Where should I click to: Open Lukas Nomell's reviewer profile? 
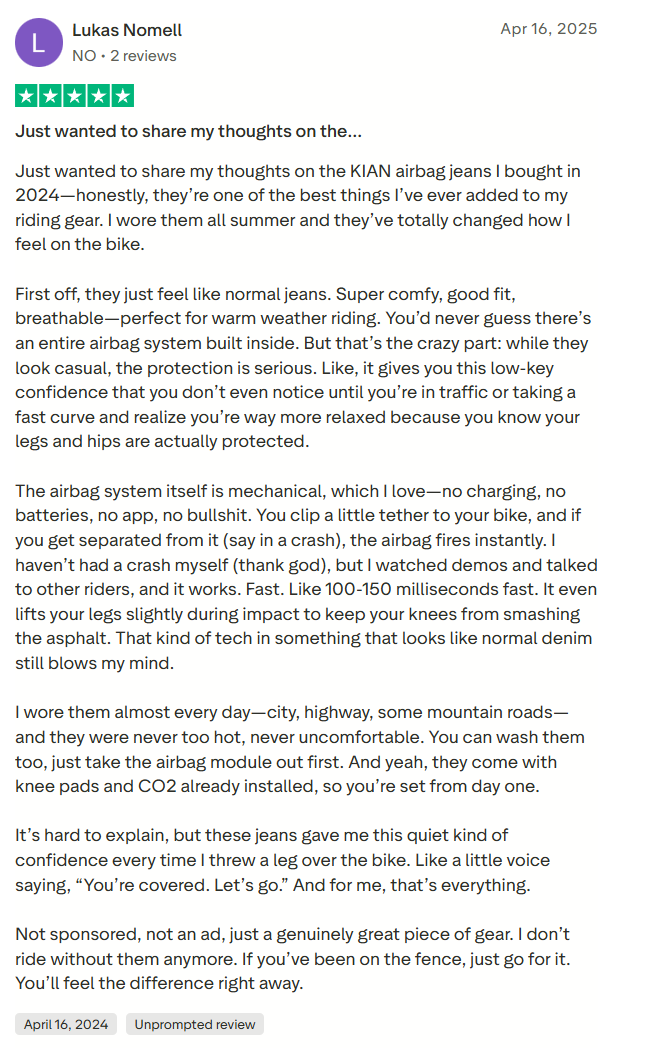pyautogui.click(x=127, y=30)
